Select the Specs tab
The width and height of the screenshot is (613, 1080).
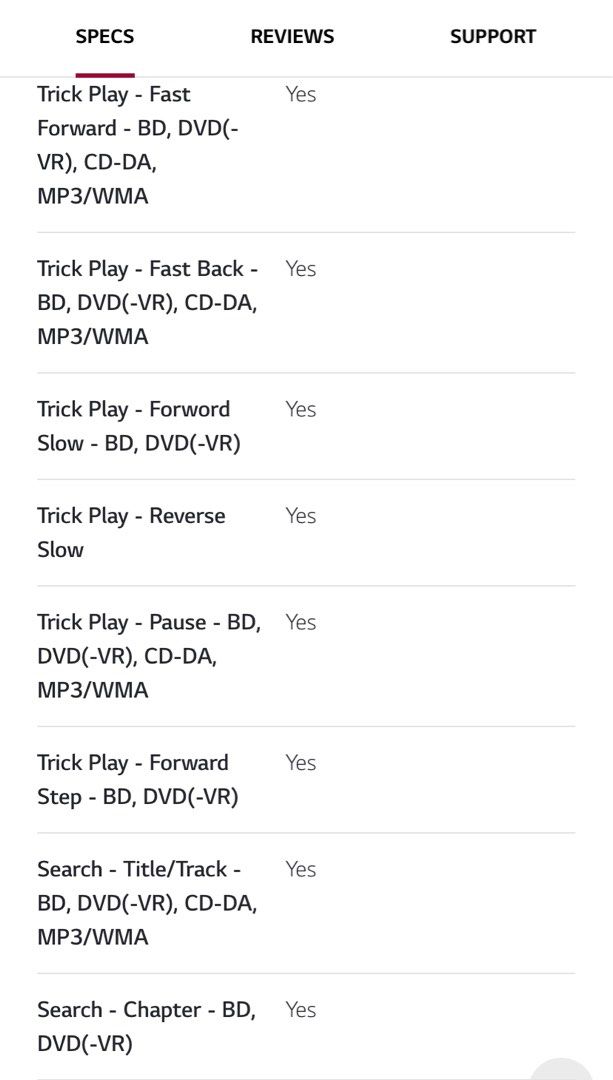point(105,37)
